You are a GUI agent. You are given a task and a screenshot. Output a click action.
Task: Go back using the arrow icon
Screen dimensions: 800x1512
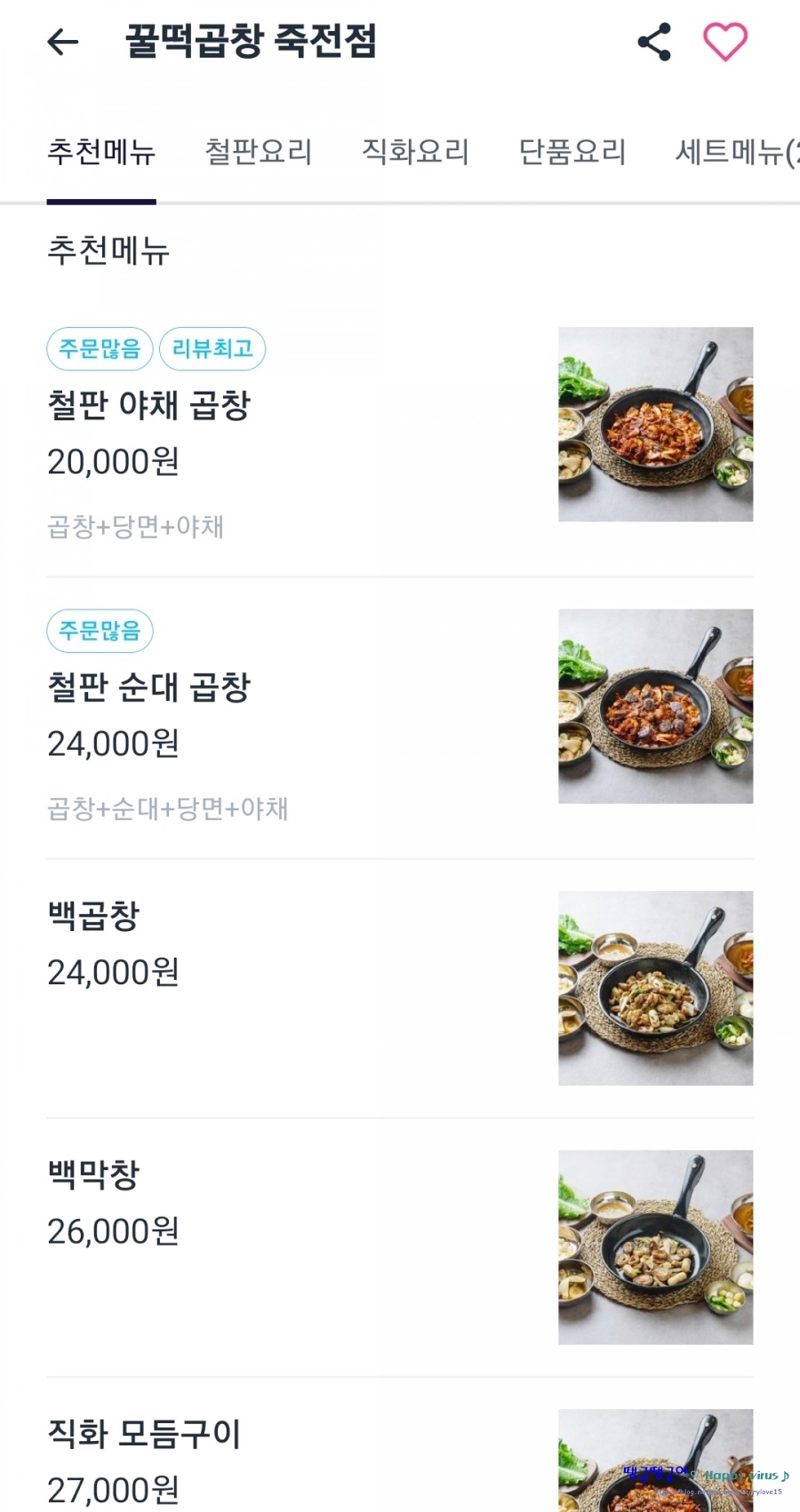(63, 42)
